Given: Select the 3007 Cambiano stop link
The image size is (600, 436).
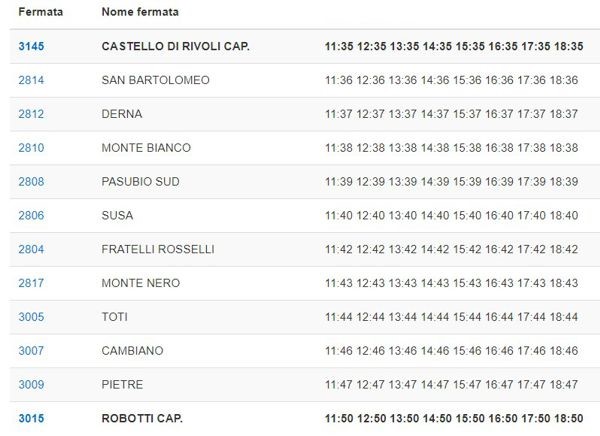Looking at the screenshot, I should click(31, 351).
